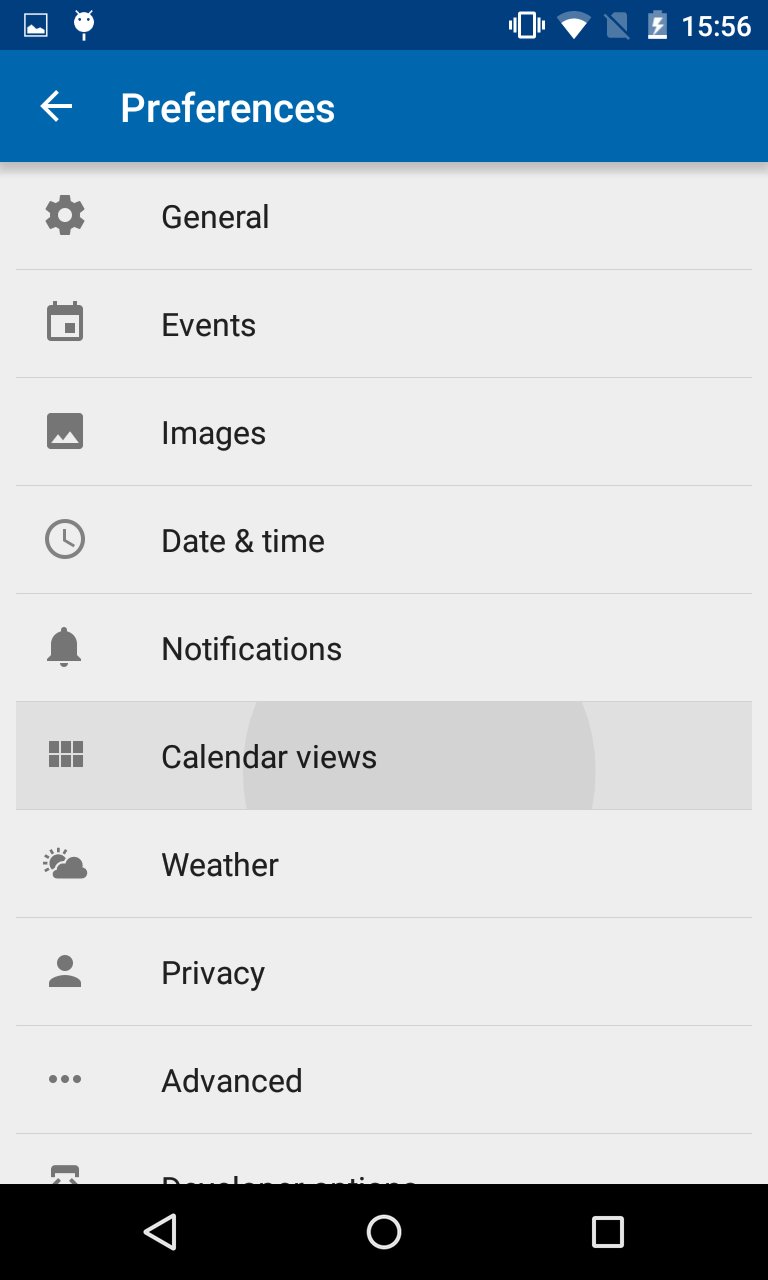Open recent apps in the navigation bar

click(x=608, y=1232)
